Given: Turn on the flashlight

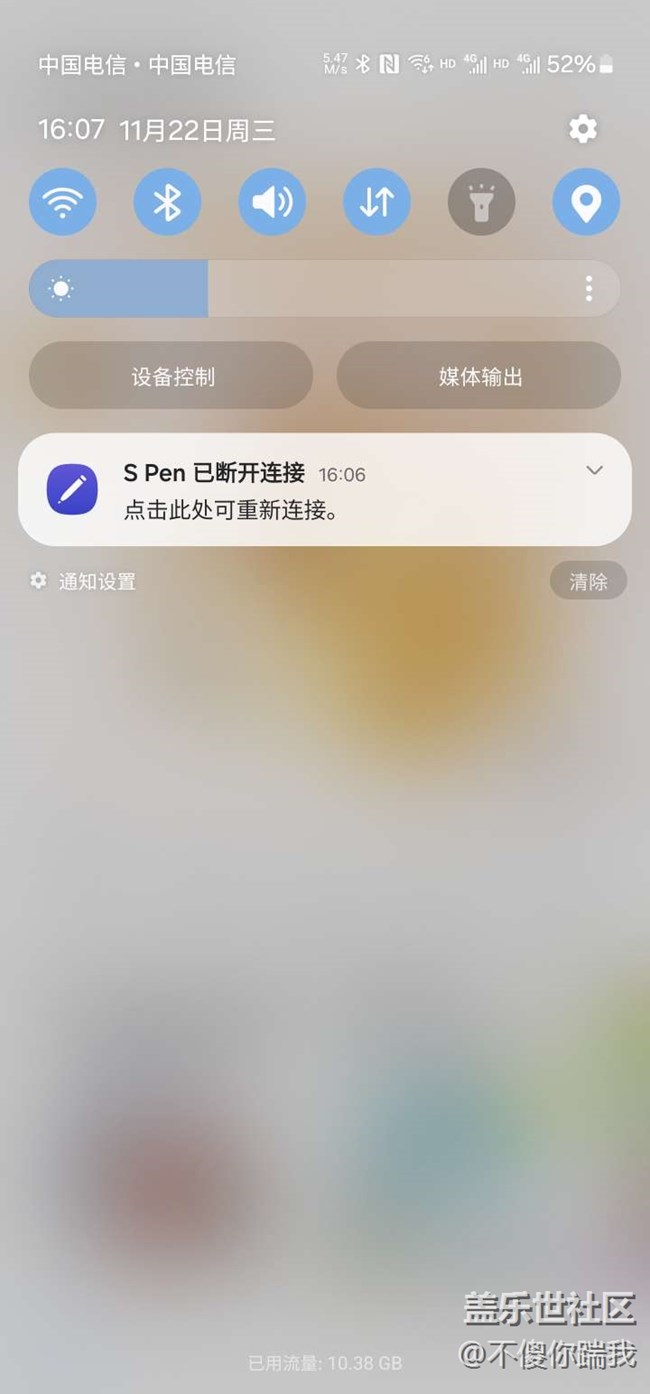Looking at the screenshot, I should click(x=481, y=202).
